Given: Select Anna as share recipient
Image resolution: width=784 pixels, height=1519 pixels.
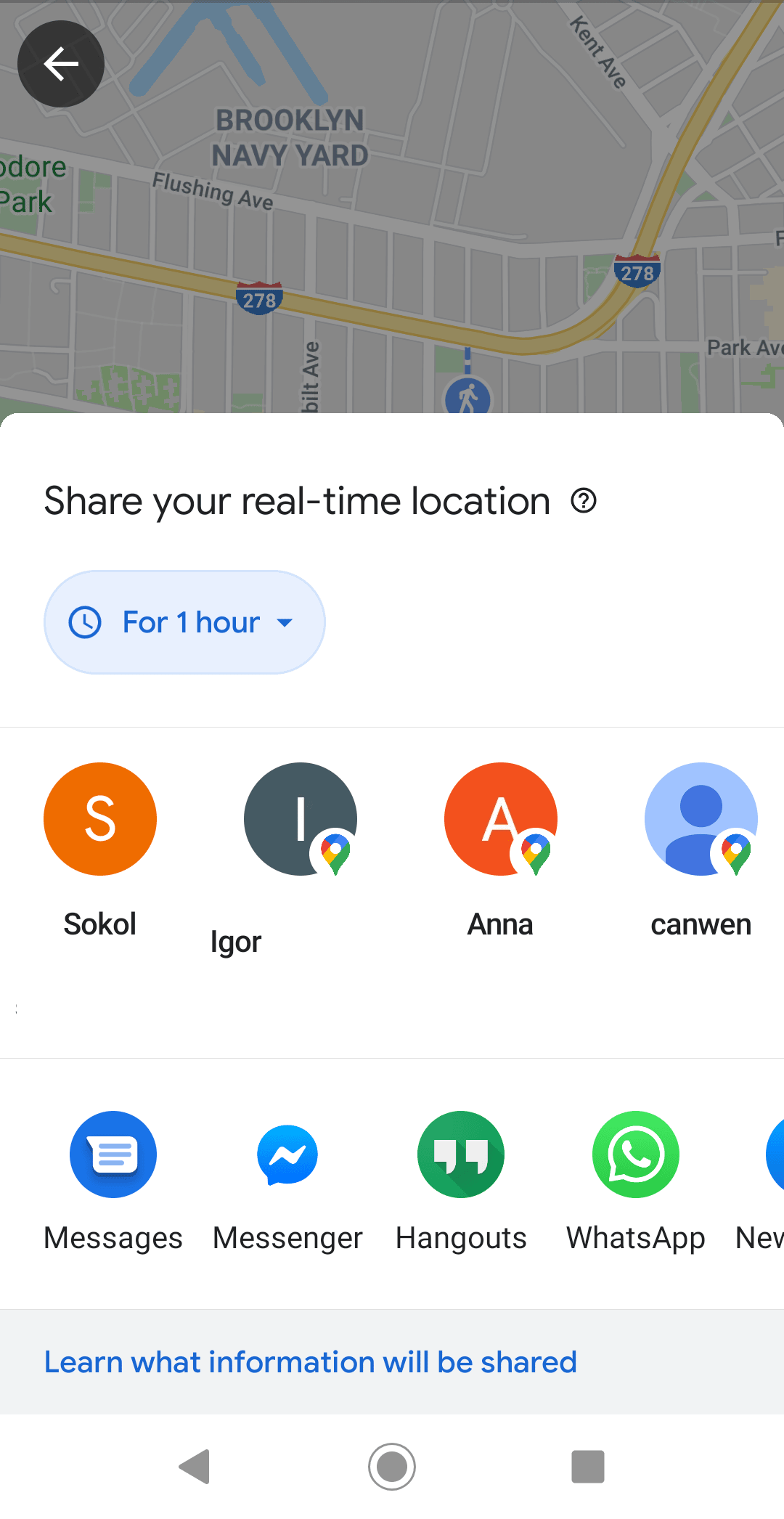Looking at the screenshot, I should pos(500,819).
